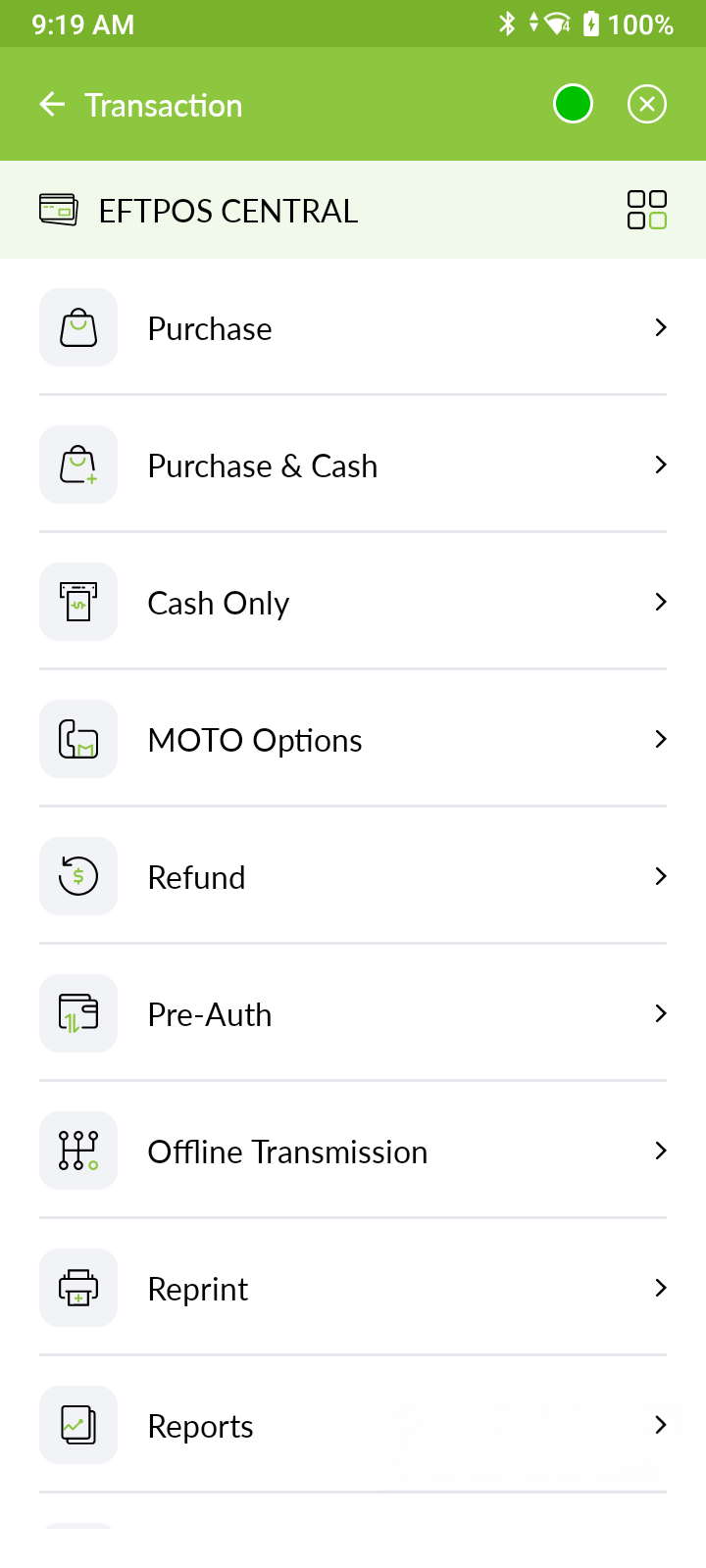
Task: Select the EFTPOS CENTRAL card icon
Action: [x=59, y=210]
